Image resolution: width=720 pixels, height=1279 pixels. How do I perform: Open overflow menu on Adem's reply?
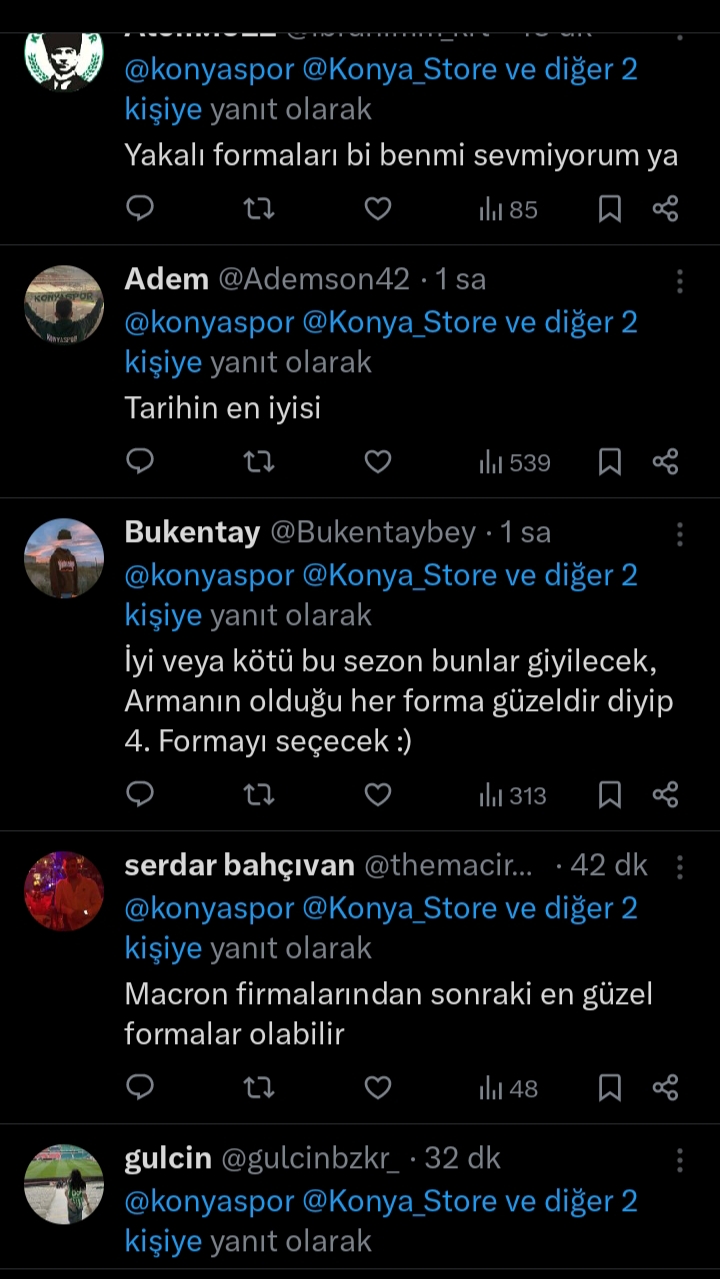pyautogui.click(x=679, y=281)
